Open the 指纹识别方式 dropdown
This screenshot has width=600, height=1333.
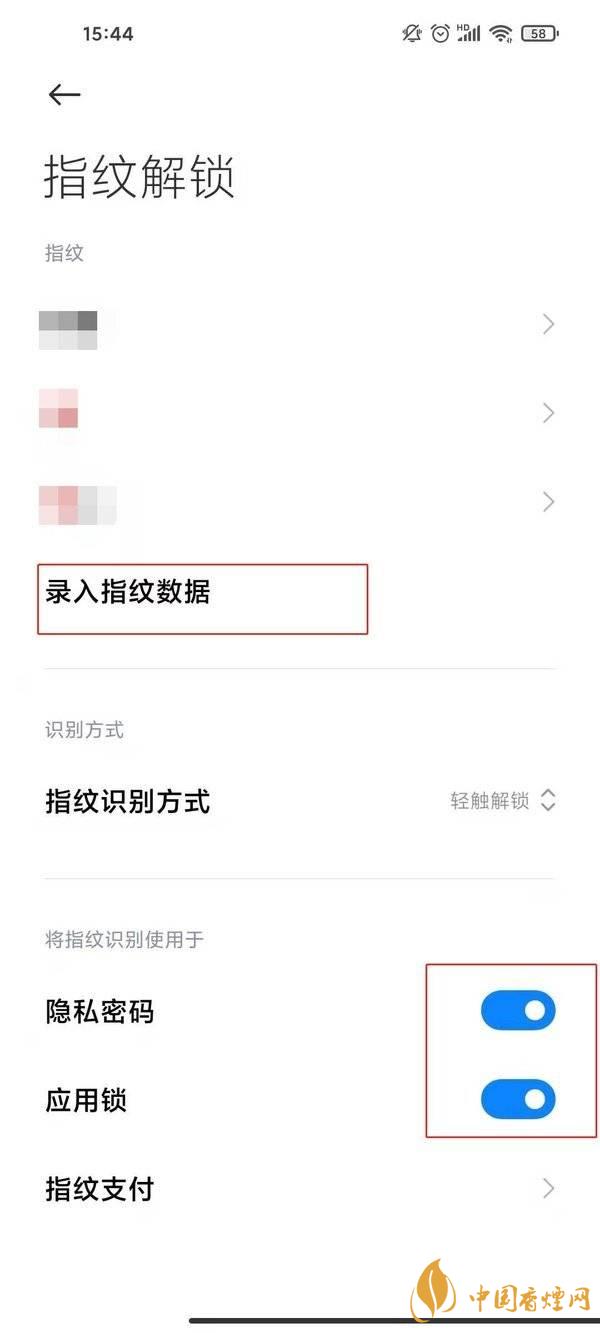click(502, 801)
